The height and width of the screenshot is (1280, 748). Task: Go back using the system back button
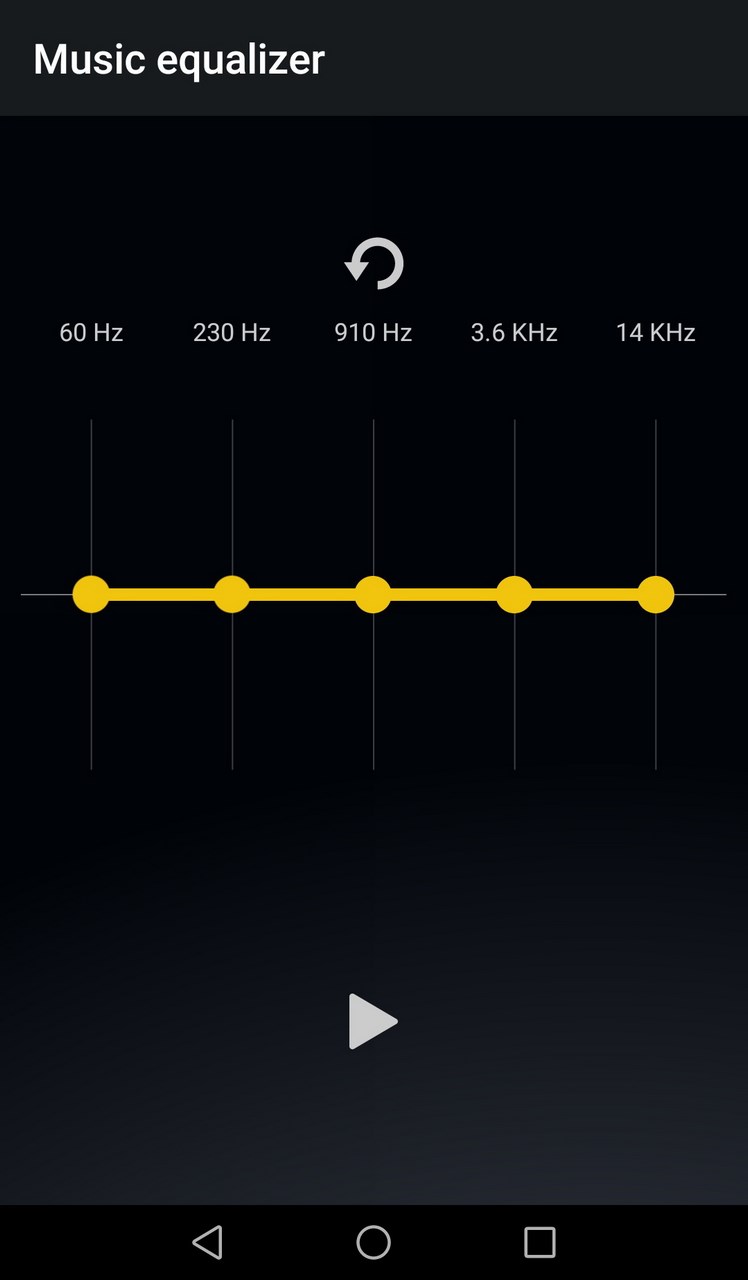click(x=207, y=1242)
